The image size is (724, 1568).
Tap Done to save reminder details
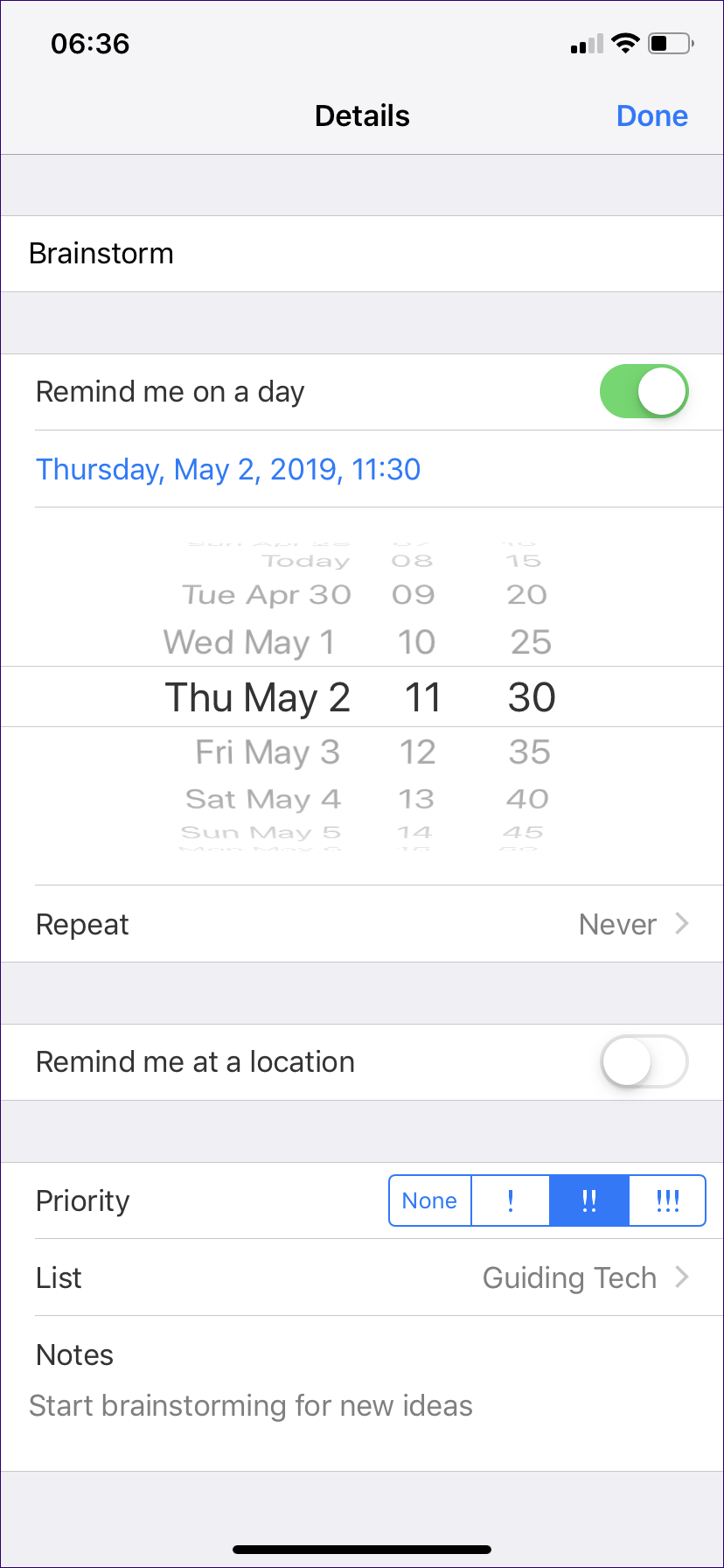[651, 116]
